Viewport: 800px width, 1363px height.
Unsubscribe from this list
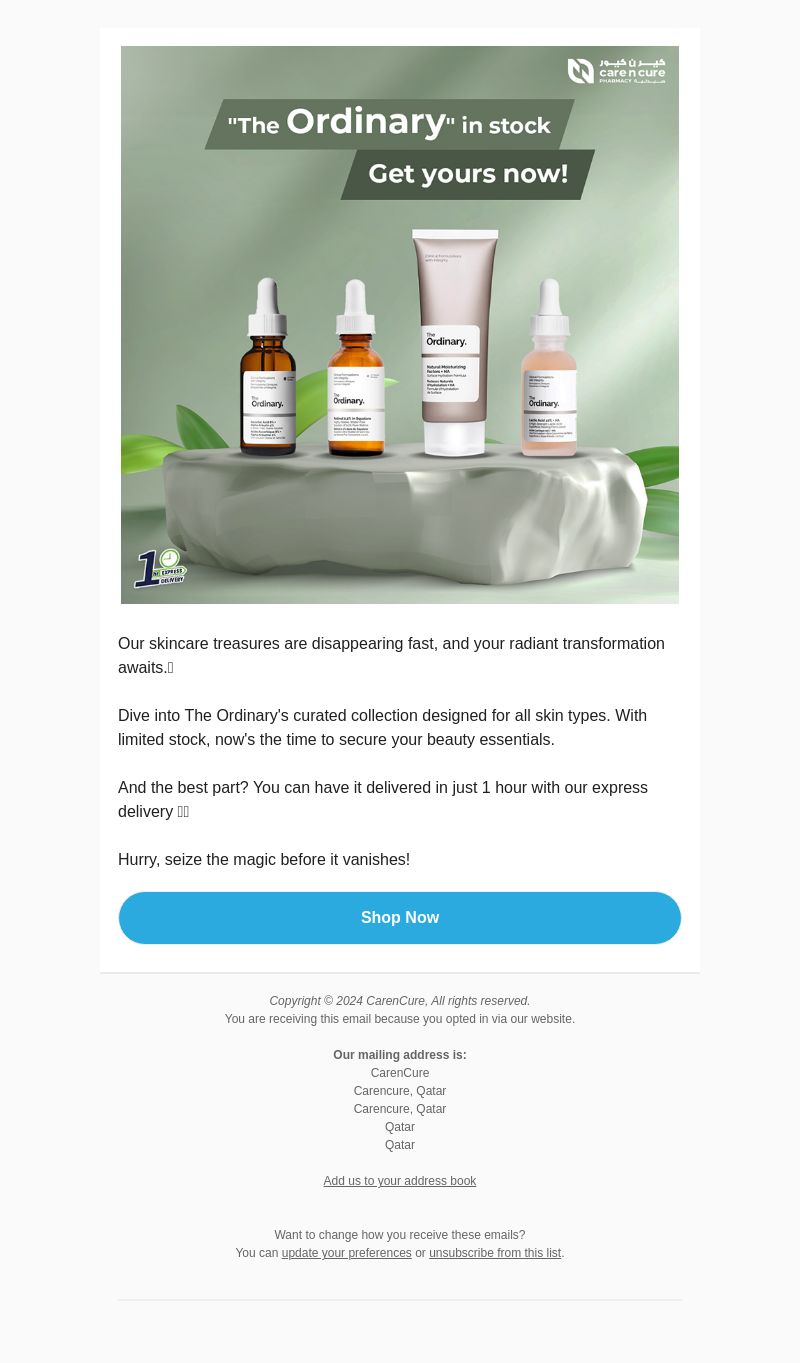click(495, 1253)
